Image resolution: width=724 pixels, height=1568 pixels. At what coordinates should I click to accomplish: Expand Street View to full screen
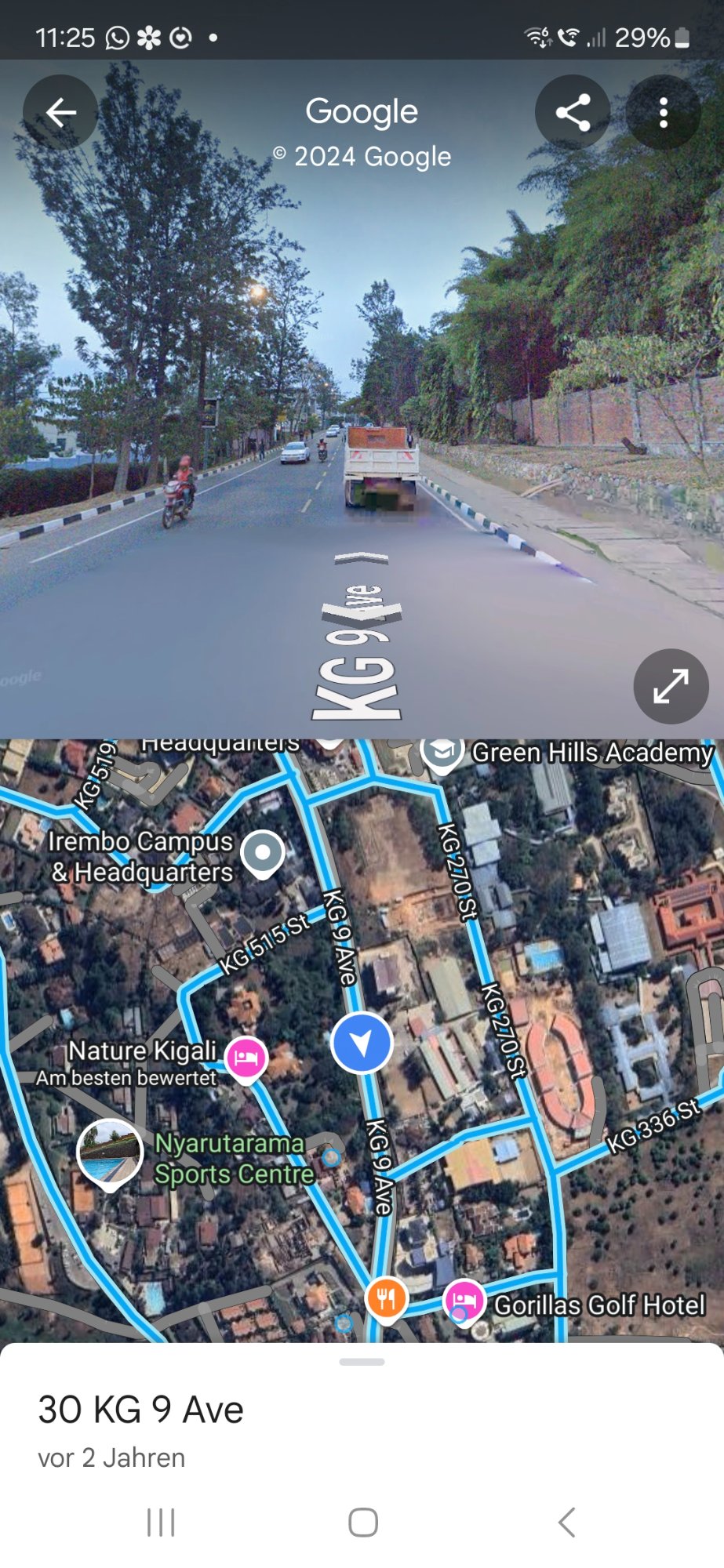pos(671,686)
